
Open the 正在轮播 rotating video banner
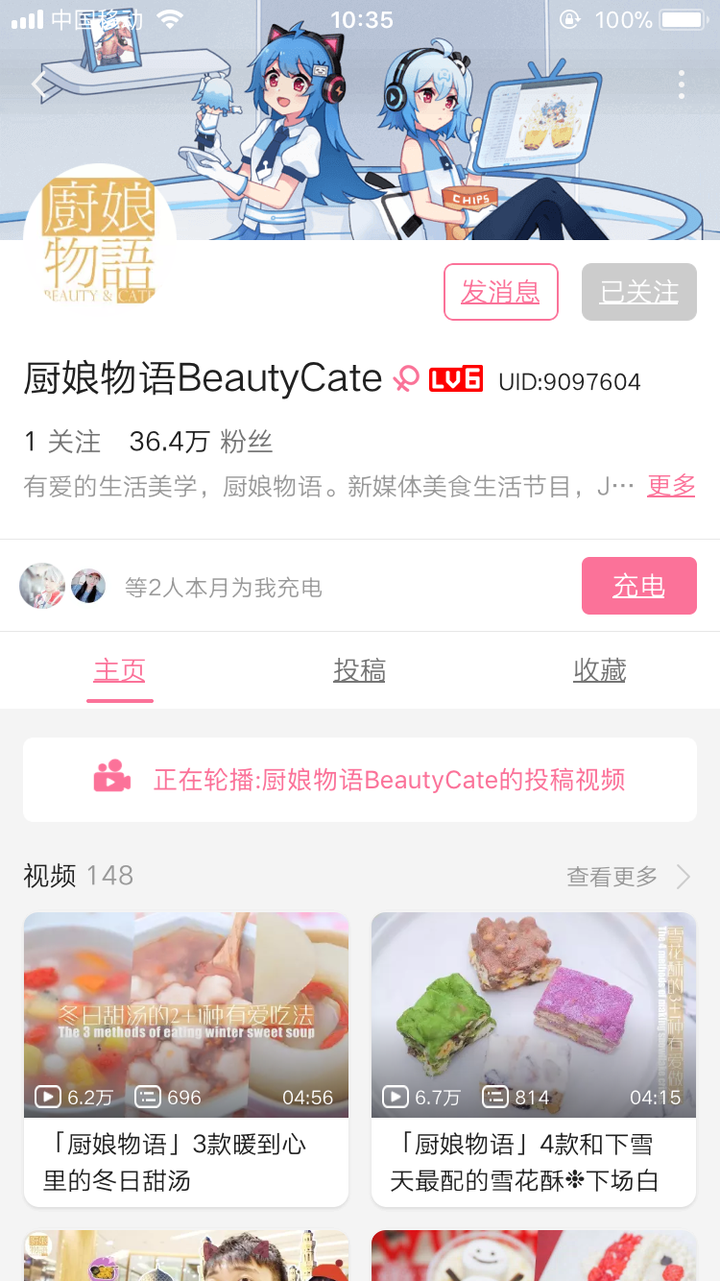(x=360, y=780)
